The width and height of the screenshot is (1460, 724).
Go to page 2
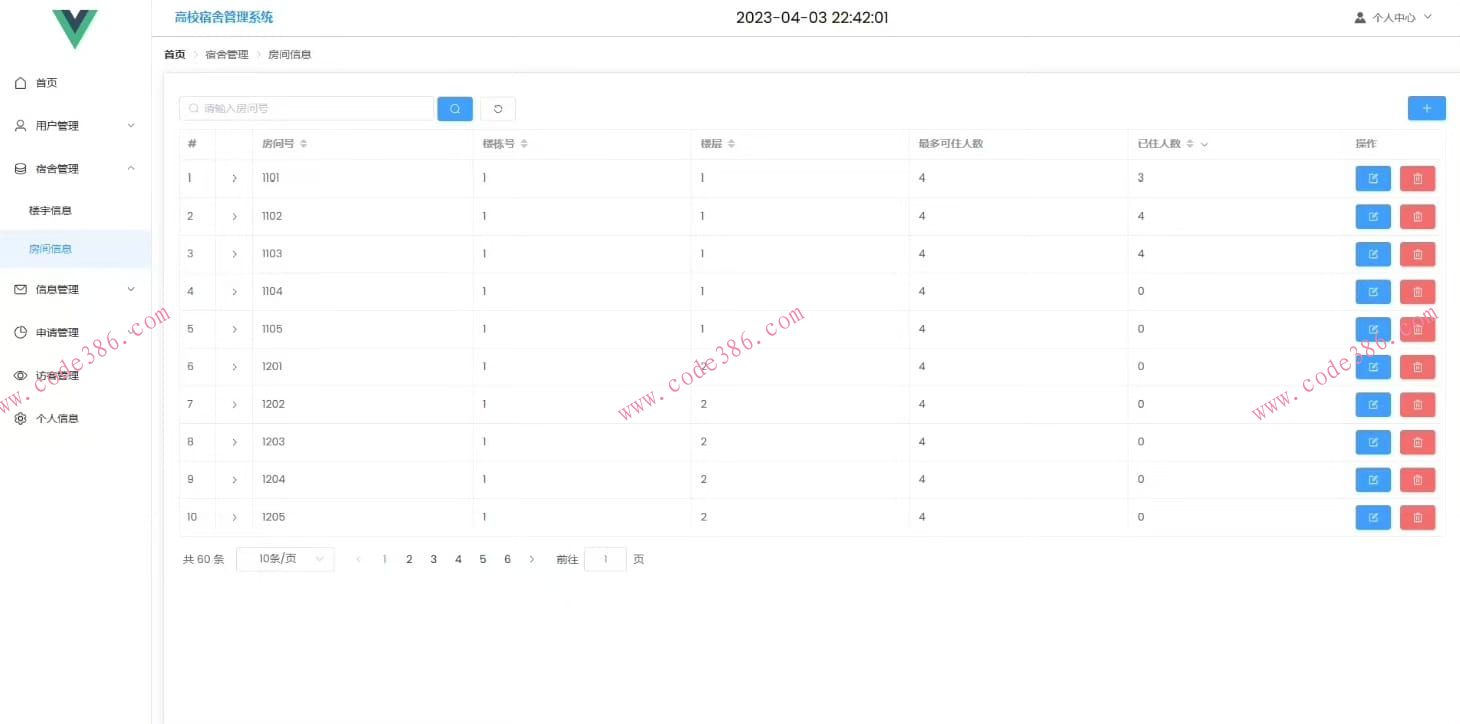[409, 559]
